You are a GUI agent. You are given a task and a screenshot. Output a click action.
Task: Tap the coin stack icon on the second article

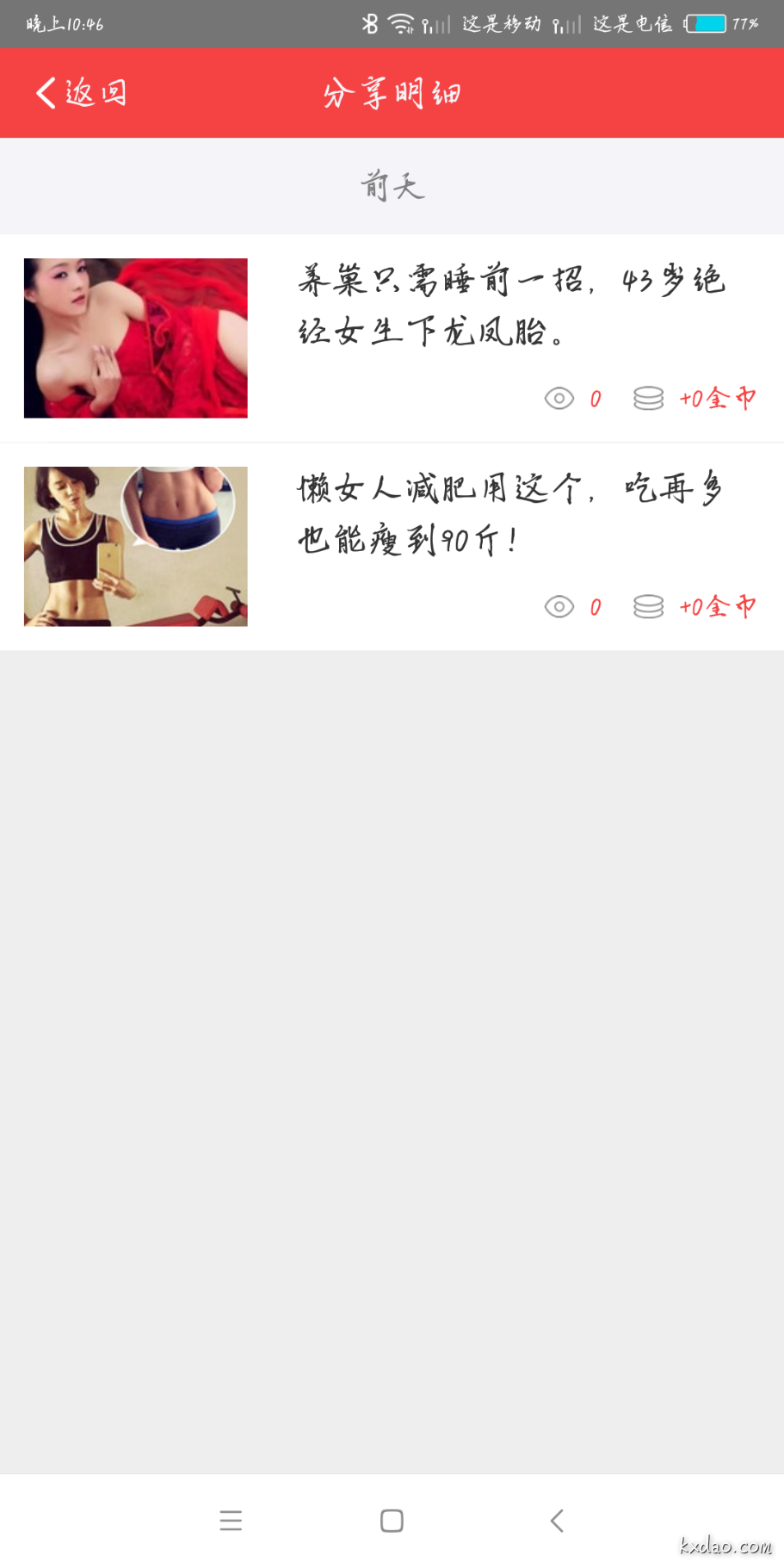pyautogui.click(x=647, y=607)
